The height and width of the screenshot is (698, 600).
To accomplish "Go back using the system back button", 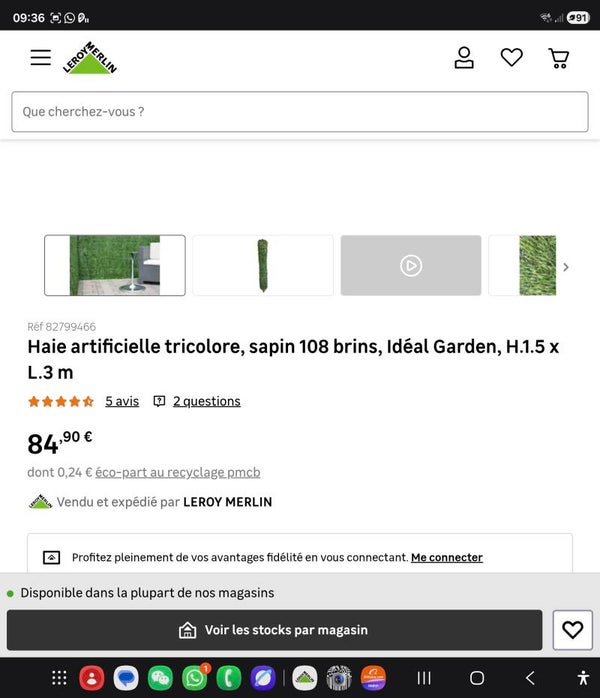I will point(530,678).
